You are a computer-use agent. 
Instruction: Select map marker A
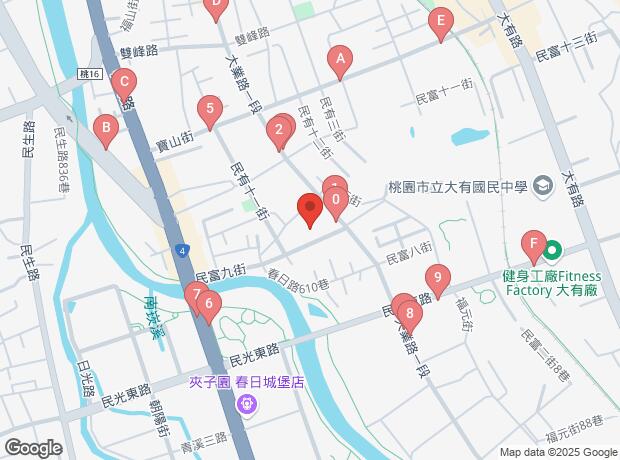(x=340, y=60)
